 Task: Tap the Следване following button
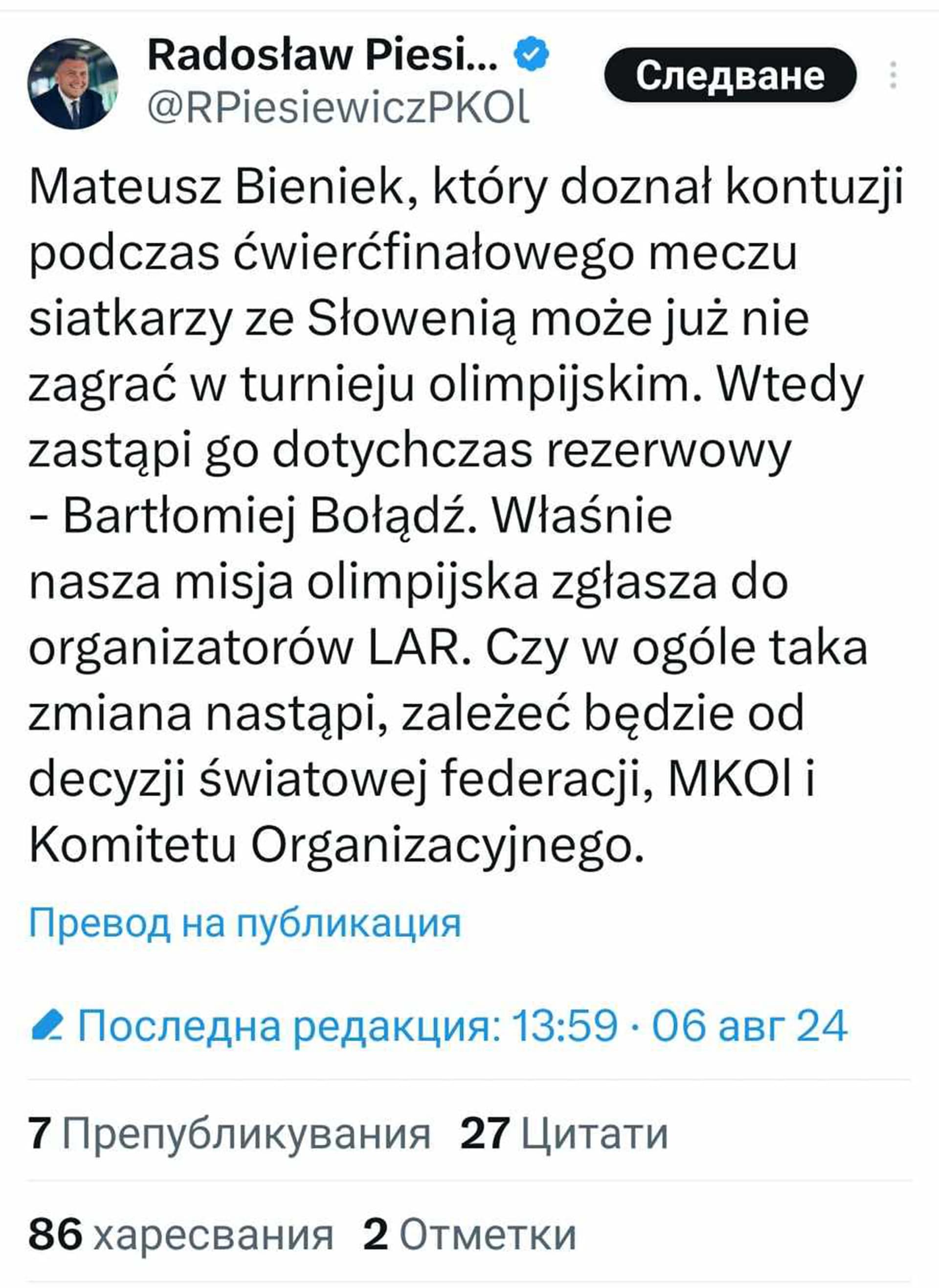729,75
